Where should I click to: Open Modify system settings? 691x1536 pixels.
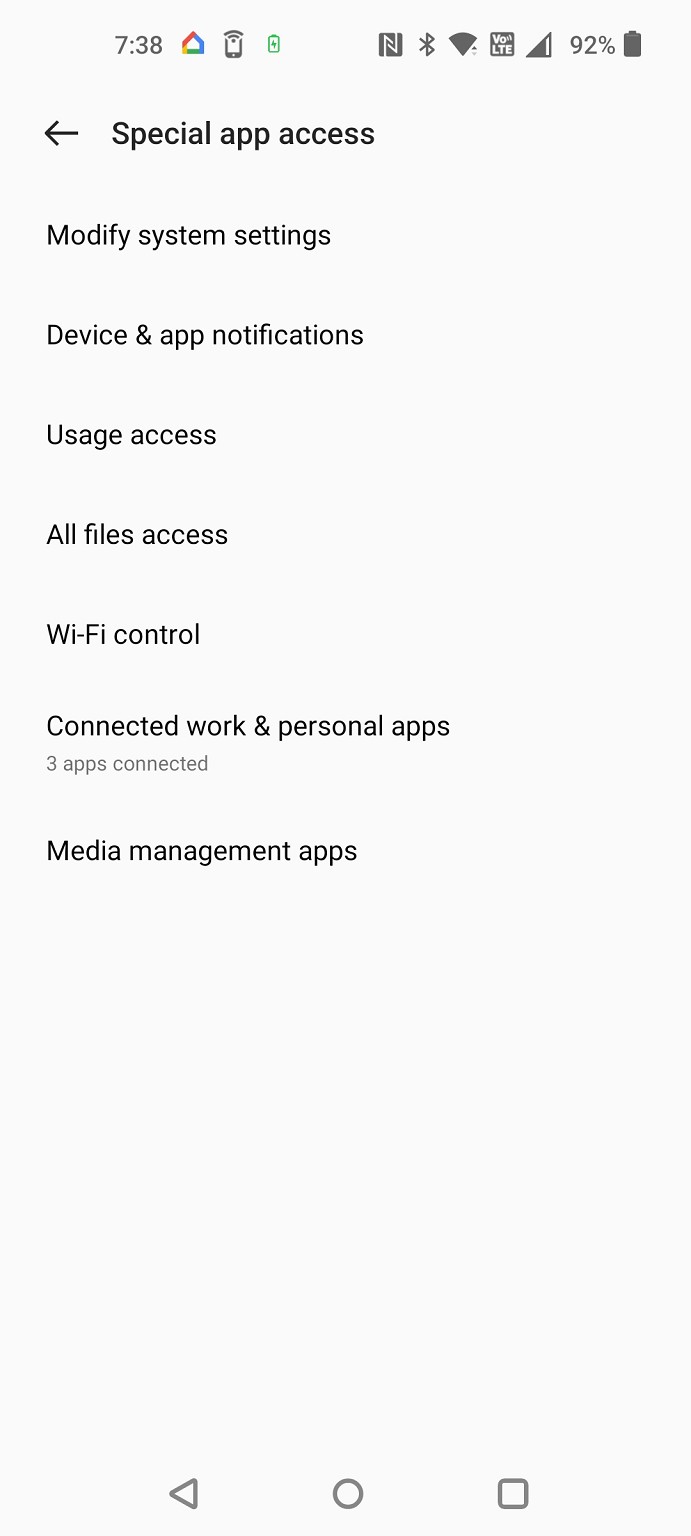click(189, 235)
